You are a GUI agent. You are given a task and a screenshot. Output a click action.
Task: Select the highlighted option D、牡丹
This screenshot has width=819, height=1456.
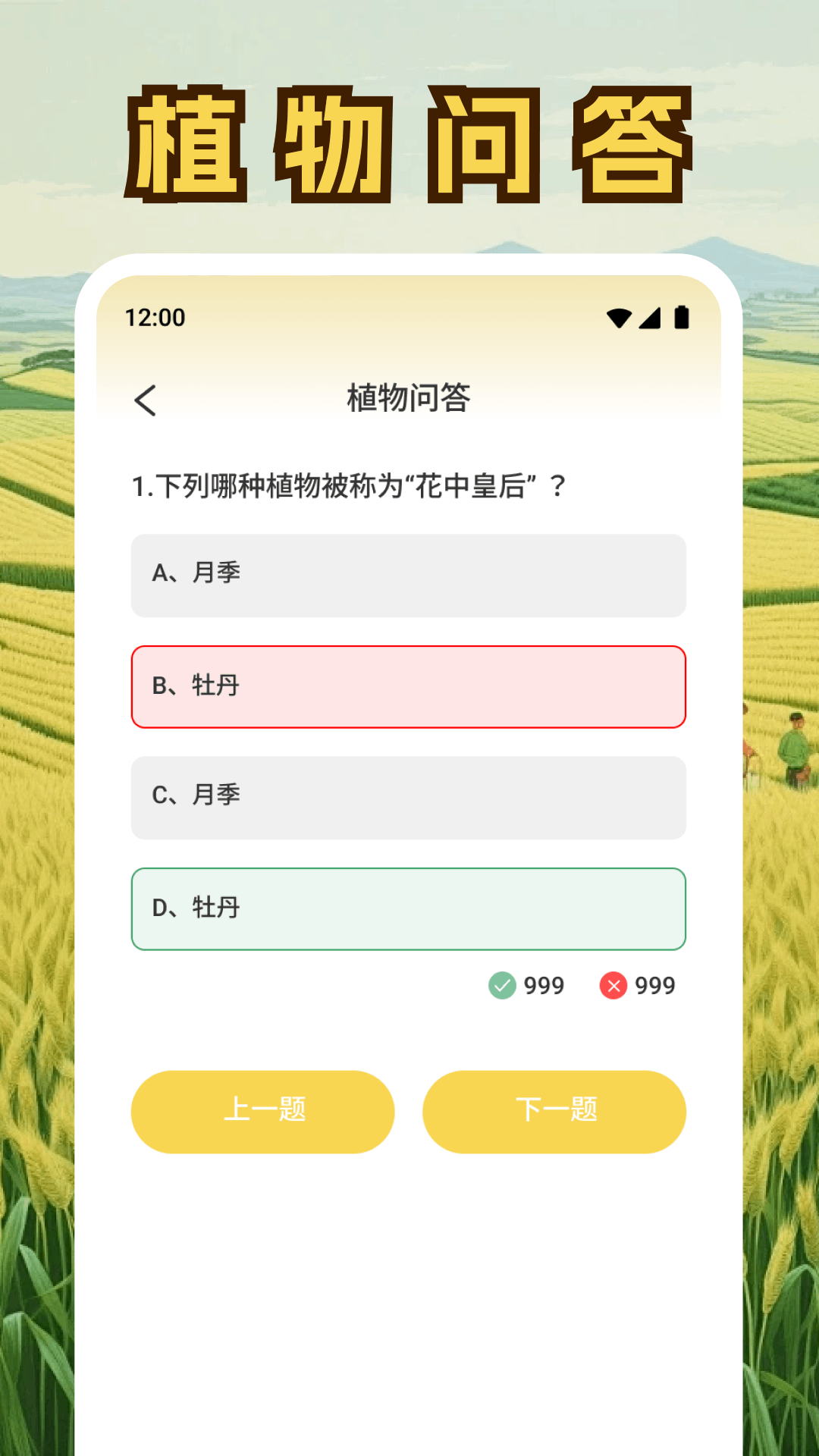pos(408,908)
